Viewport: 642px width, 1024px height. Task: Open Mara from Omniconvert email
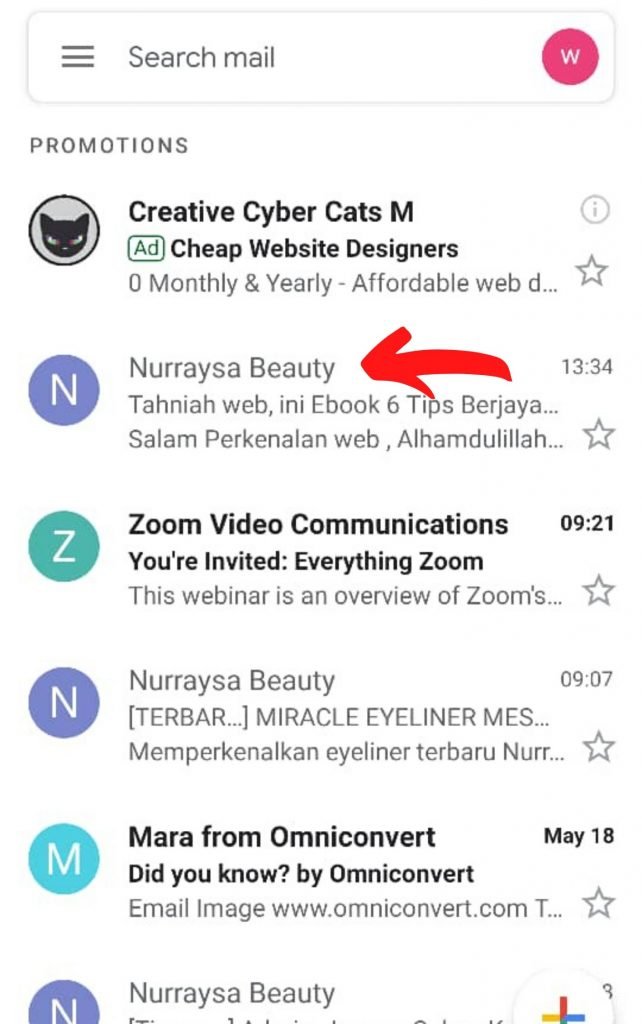[x=340, y=873]
